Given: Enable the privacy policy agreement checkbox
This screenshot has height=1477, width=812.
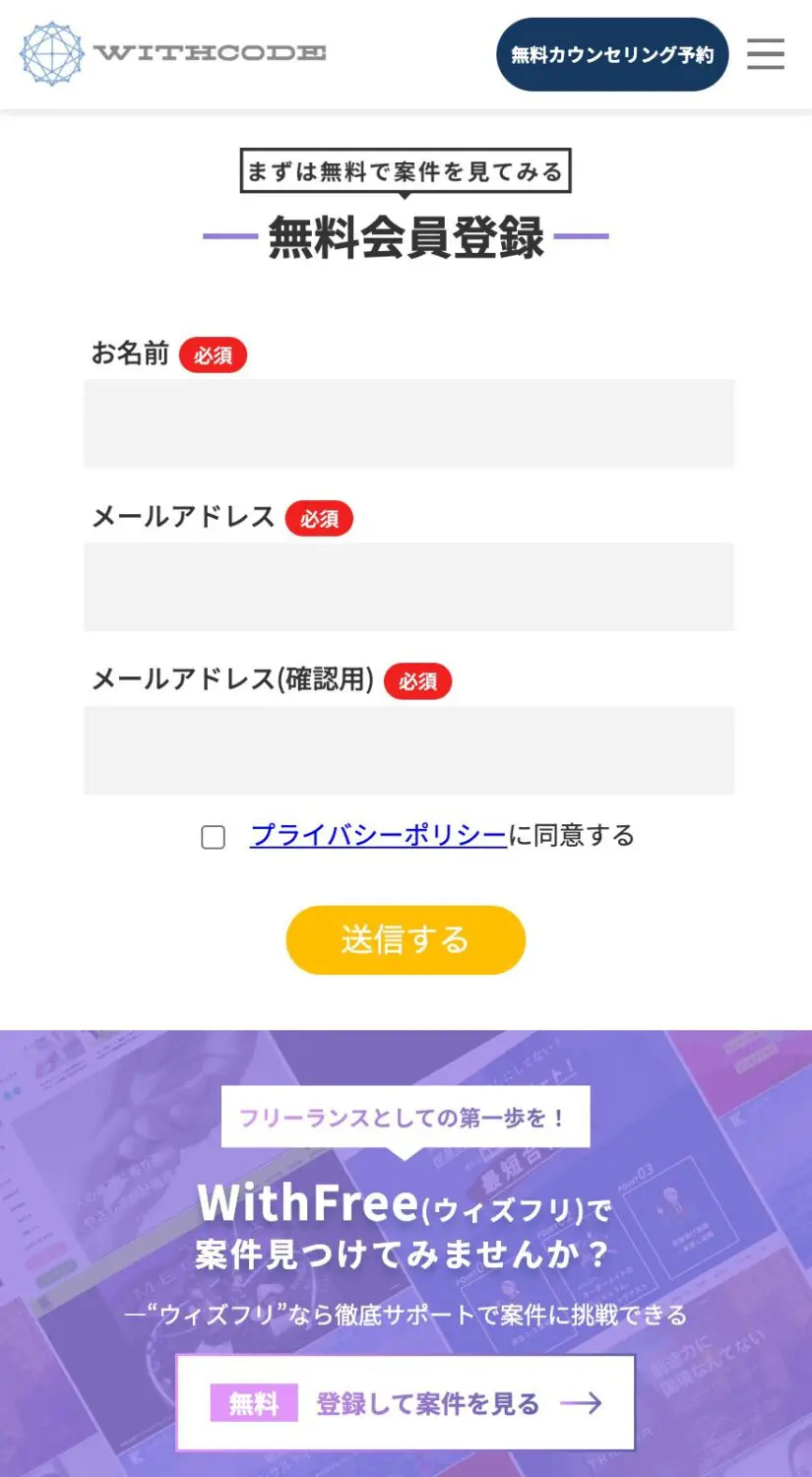Looking at the screenshot, I should [213, 837].
